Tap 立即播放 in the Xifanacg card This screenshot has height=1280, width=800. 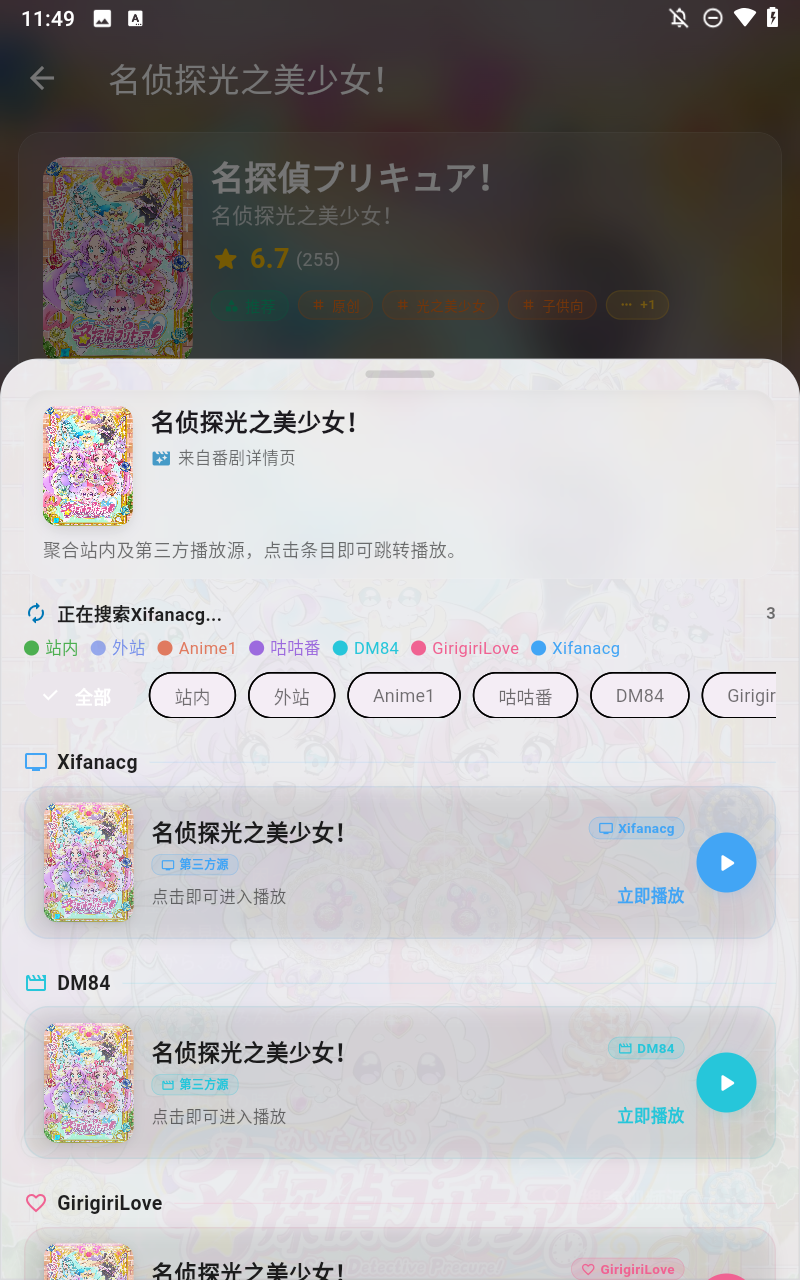coord(650,896)
